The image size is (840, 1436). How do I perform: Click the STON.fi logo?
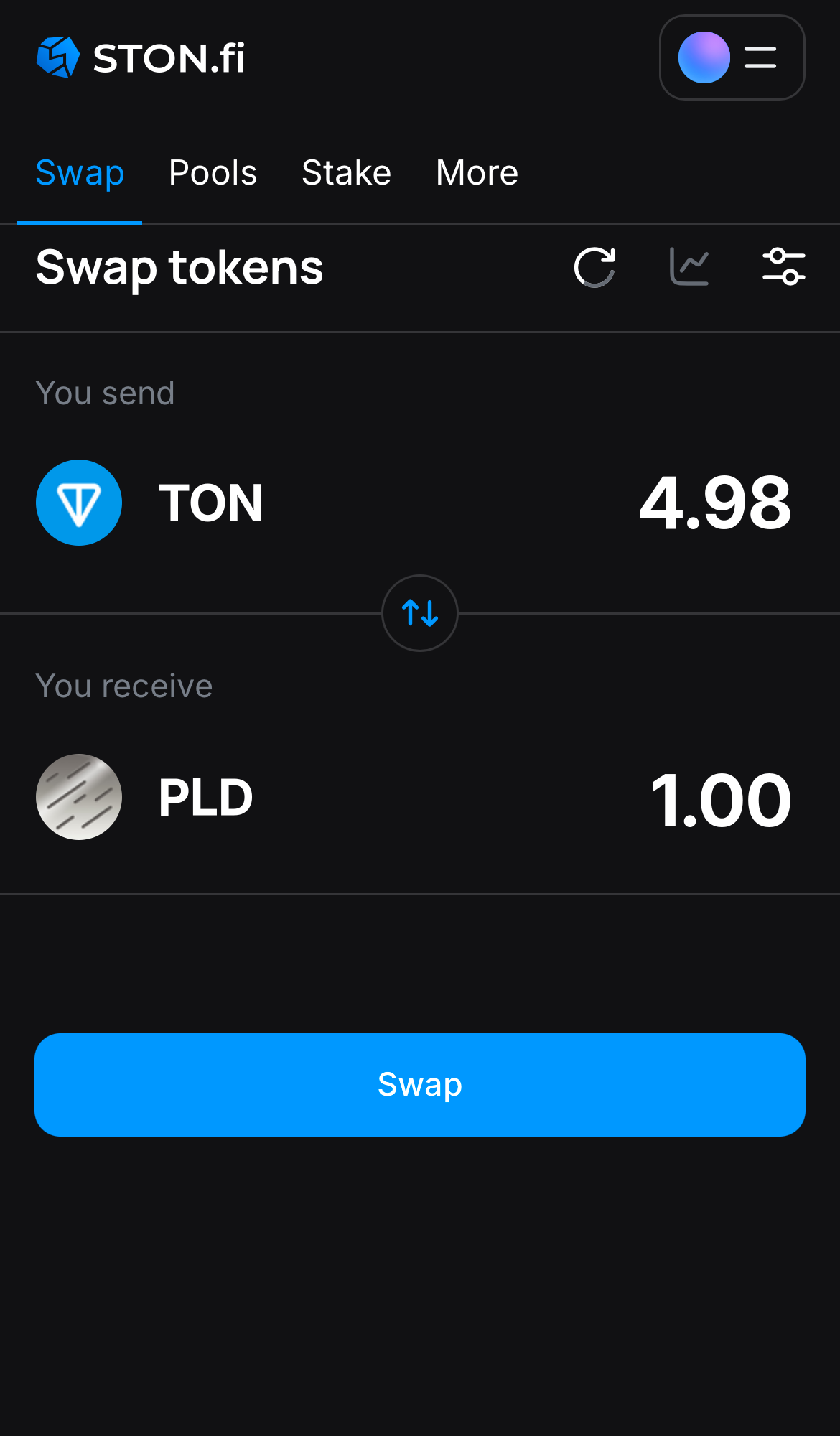141,57
